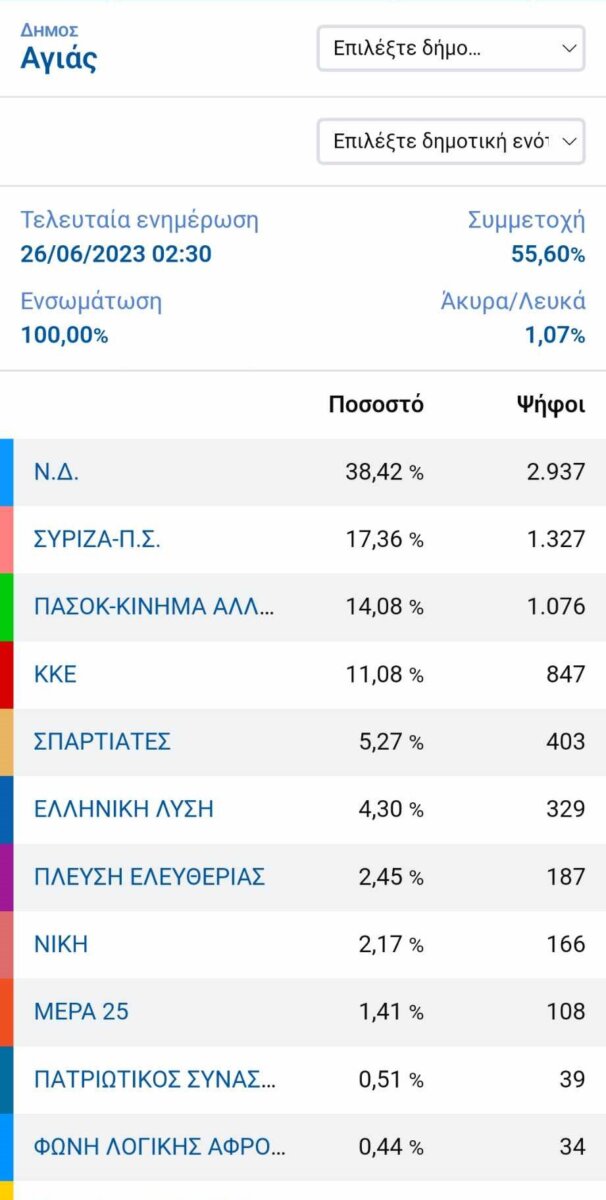Select the ΝΙΚΗ party link
Screen dimensions: 606x1200
coord(61,944)
